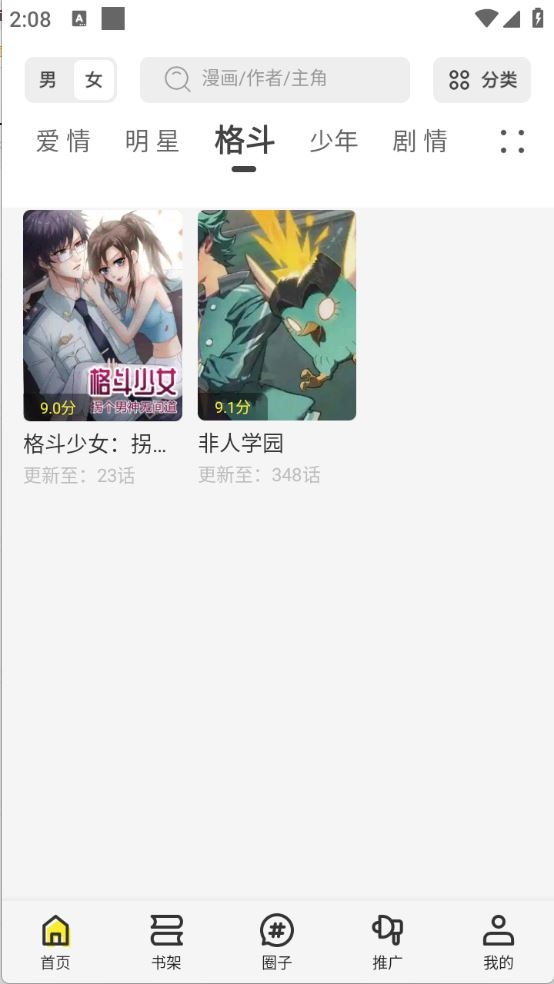The height and width of the screenshot is (984, 554).
Task: Open the 推广 promotion tab
Action: click(x=387, y=942)
